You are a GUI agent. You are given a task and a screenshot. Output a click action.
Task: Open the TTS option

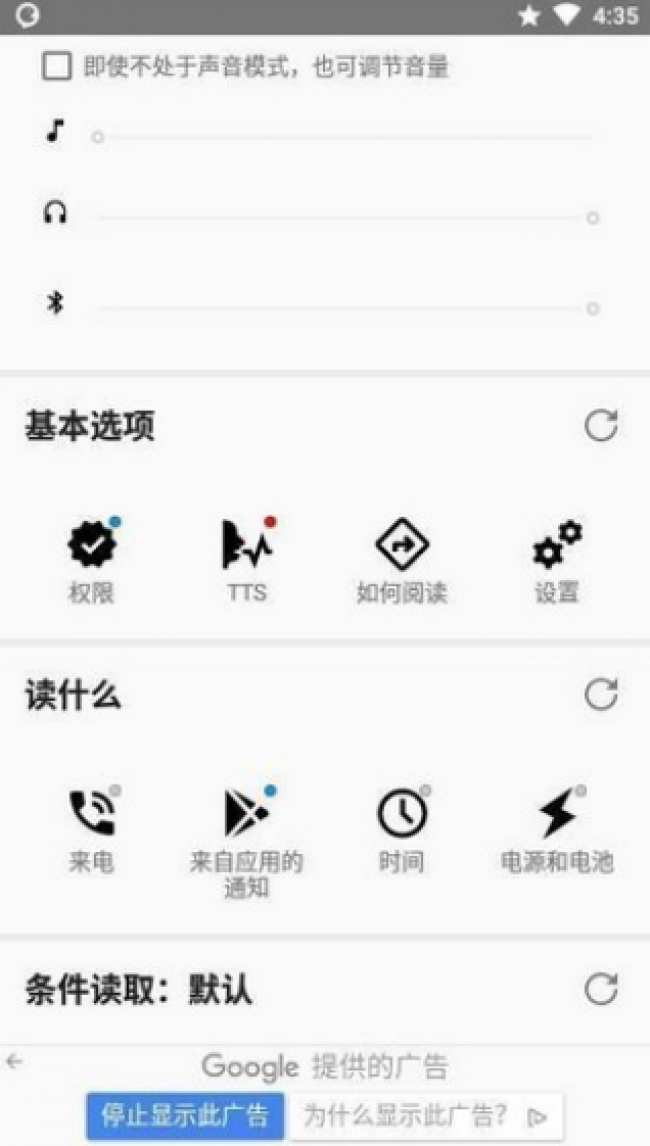click(247, 561)
